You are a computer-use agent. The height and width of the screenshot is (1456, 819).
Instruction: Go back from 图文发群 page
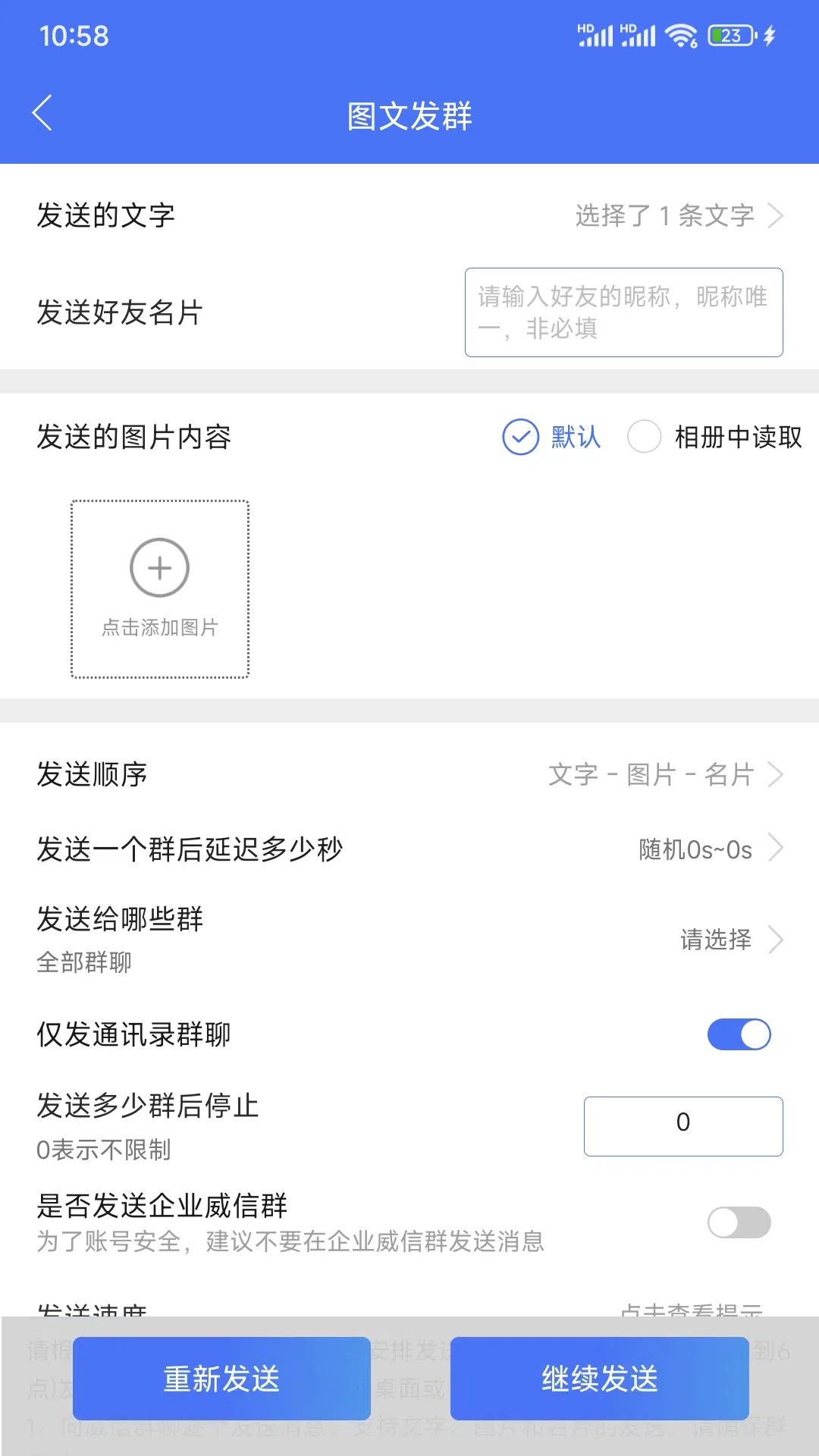[x=42, y=114]
